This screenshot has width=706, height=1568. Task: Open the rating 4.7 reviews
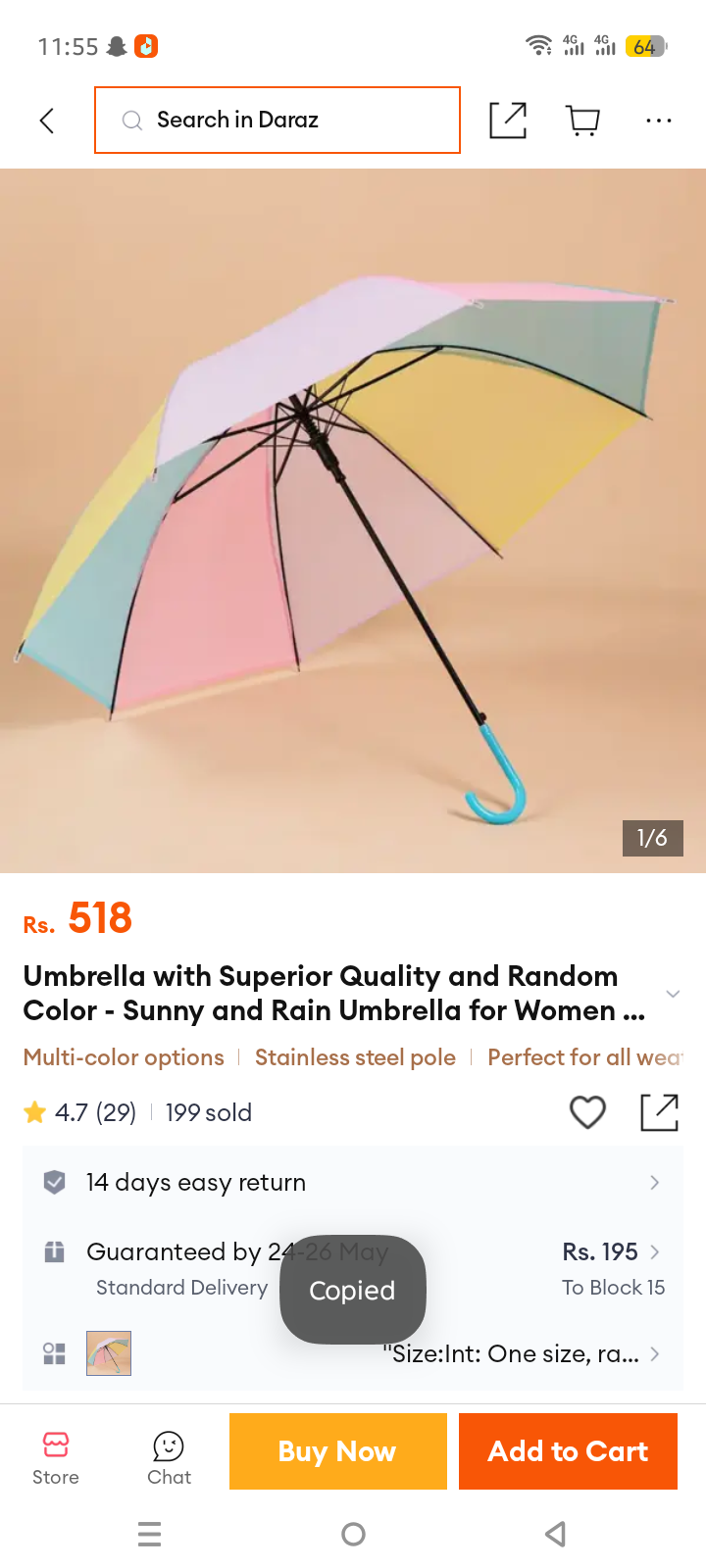coord(79,1112)
